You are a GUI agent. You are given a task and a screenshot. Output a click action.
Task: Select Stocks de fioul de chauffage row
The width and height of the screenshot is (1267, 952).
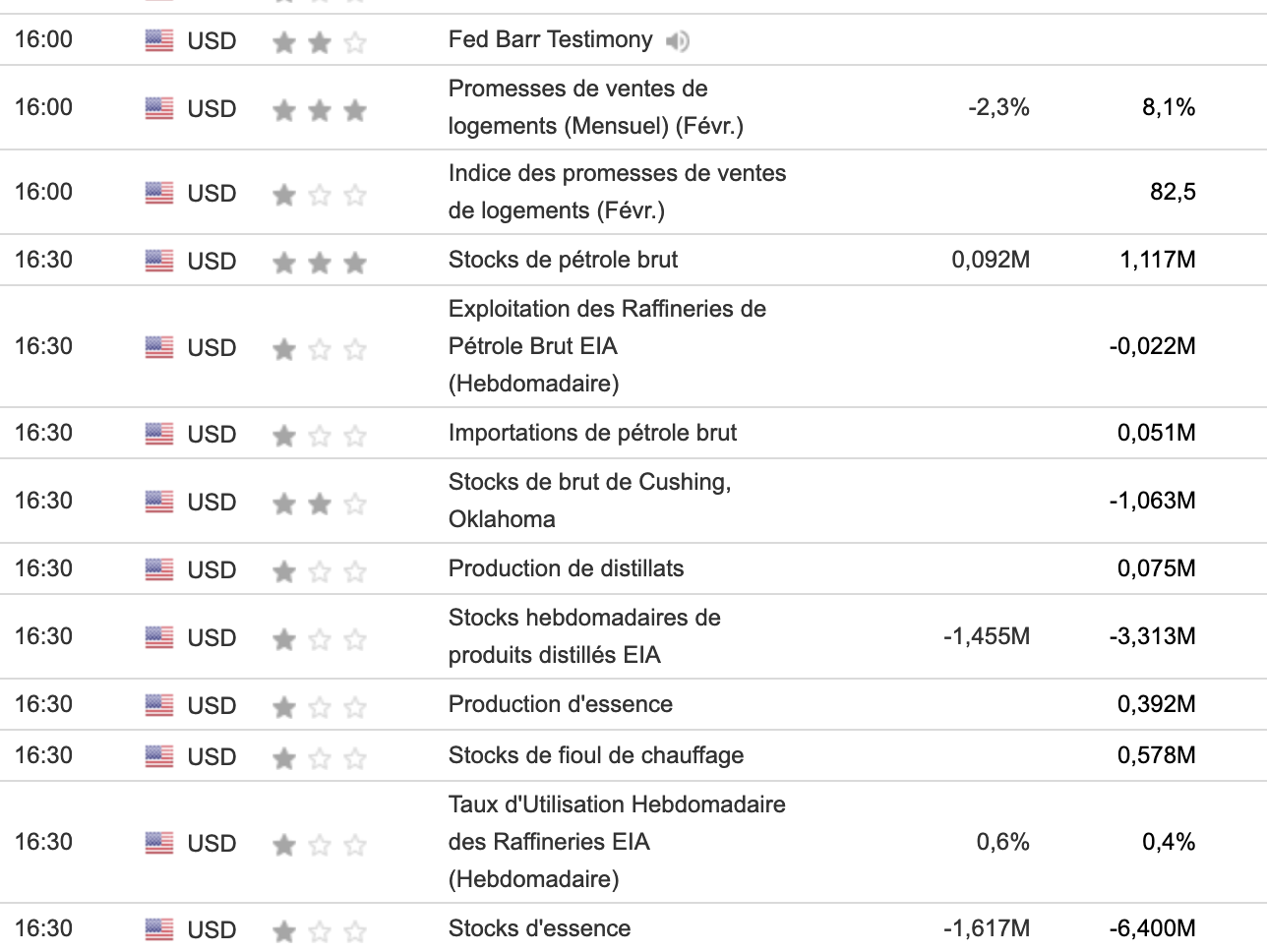595,755
